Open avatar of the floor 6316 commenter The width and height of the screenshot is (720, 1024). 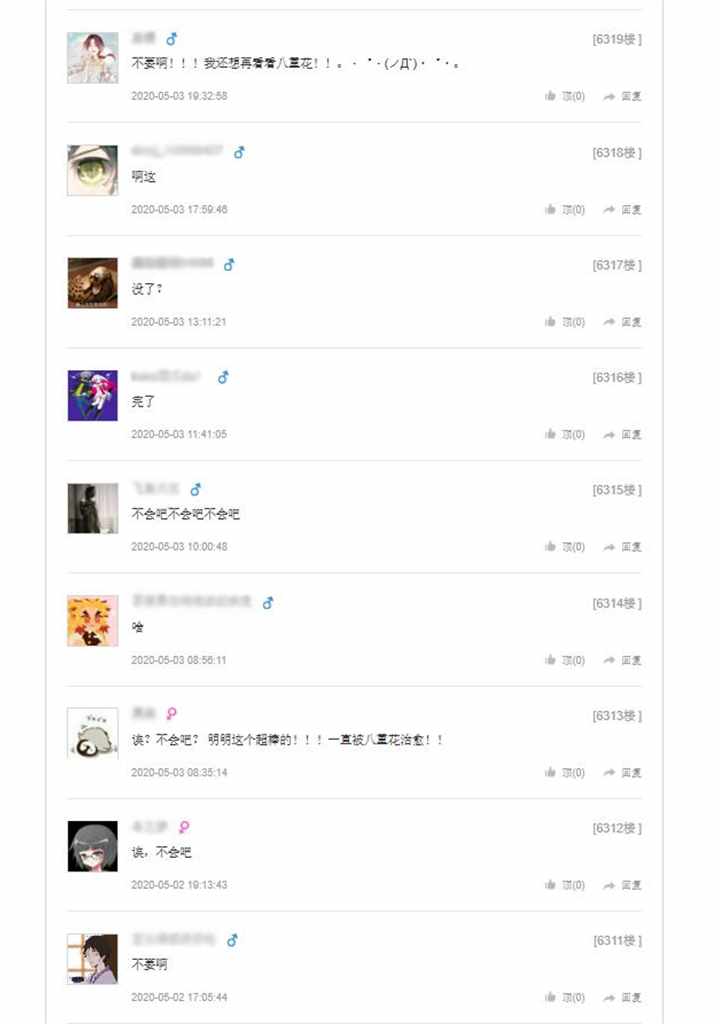[92, 396]
